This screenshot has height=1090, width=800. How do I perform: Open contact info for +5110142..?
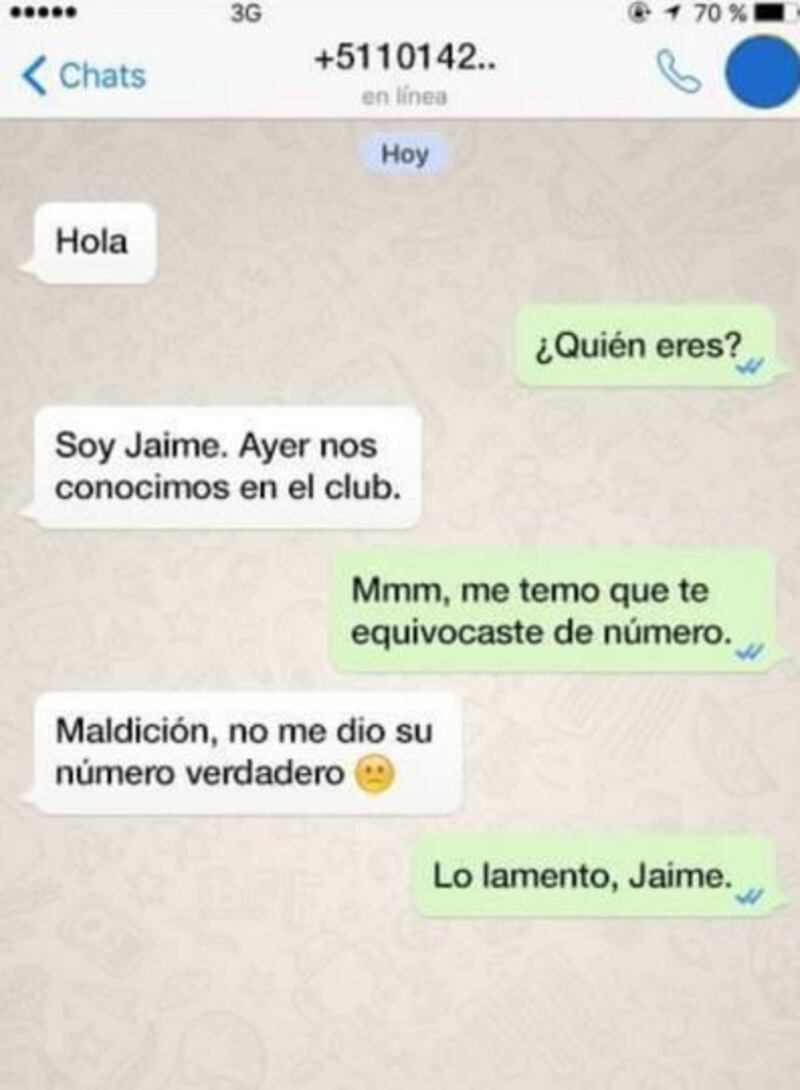pos(404,60)
